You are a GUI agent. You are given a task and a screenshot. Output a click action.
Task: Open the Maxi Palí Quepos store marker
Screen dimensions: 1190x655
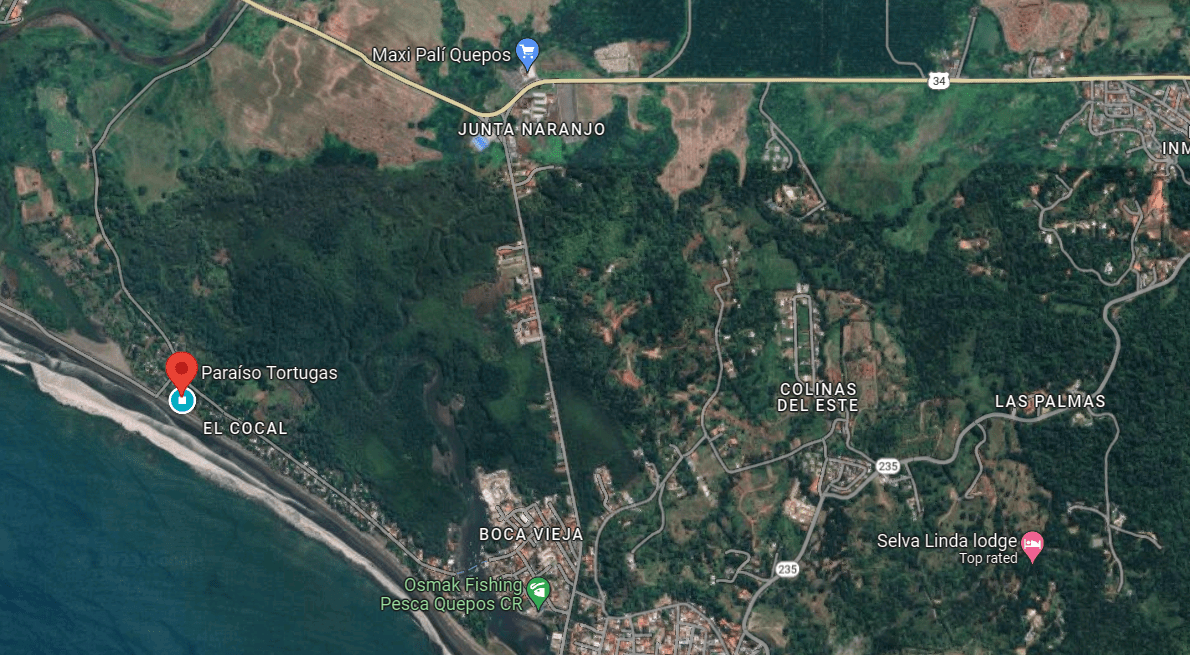click(x=528, y=53)
